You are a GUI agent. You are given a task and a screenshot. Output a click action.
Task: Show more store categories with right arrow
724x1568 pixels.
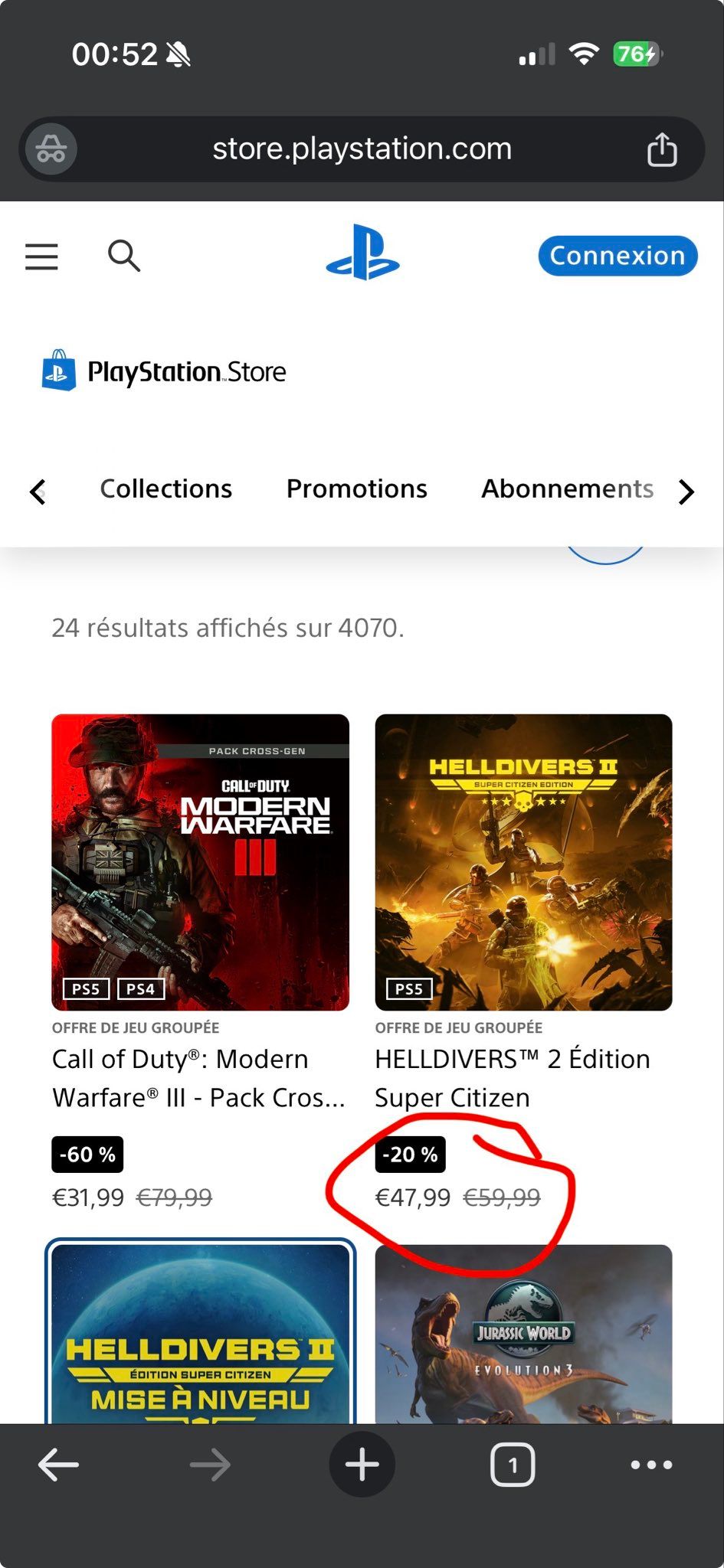pos(686,491)
